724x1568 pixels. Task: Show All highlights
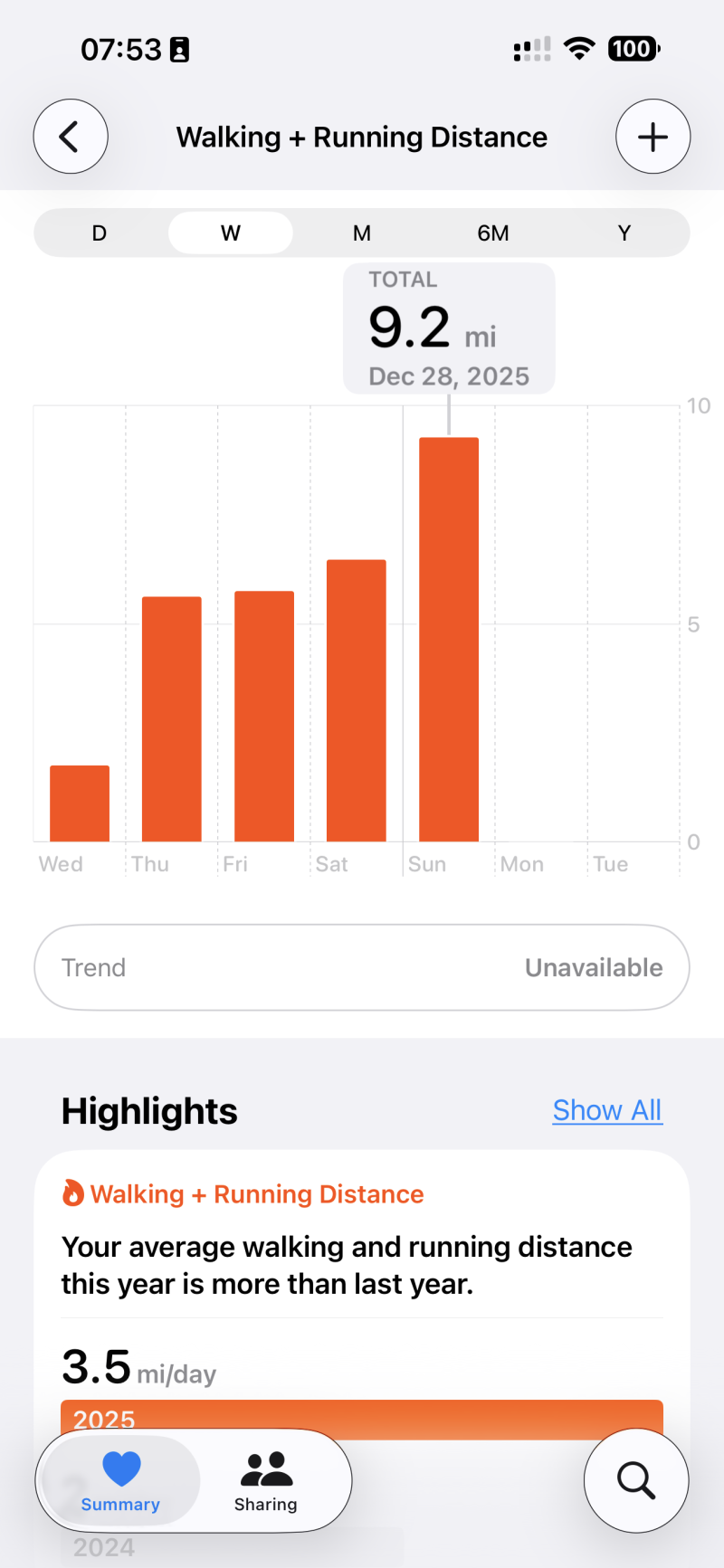607,1110
